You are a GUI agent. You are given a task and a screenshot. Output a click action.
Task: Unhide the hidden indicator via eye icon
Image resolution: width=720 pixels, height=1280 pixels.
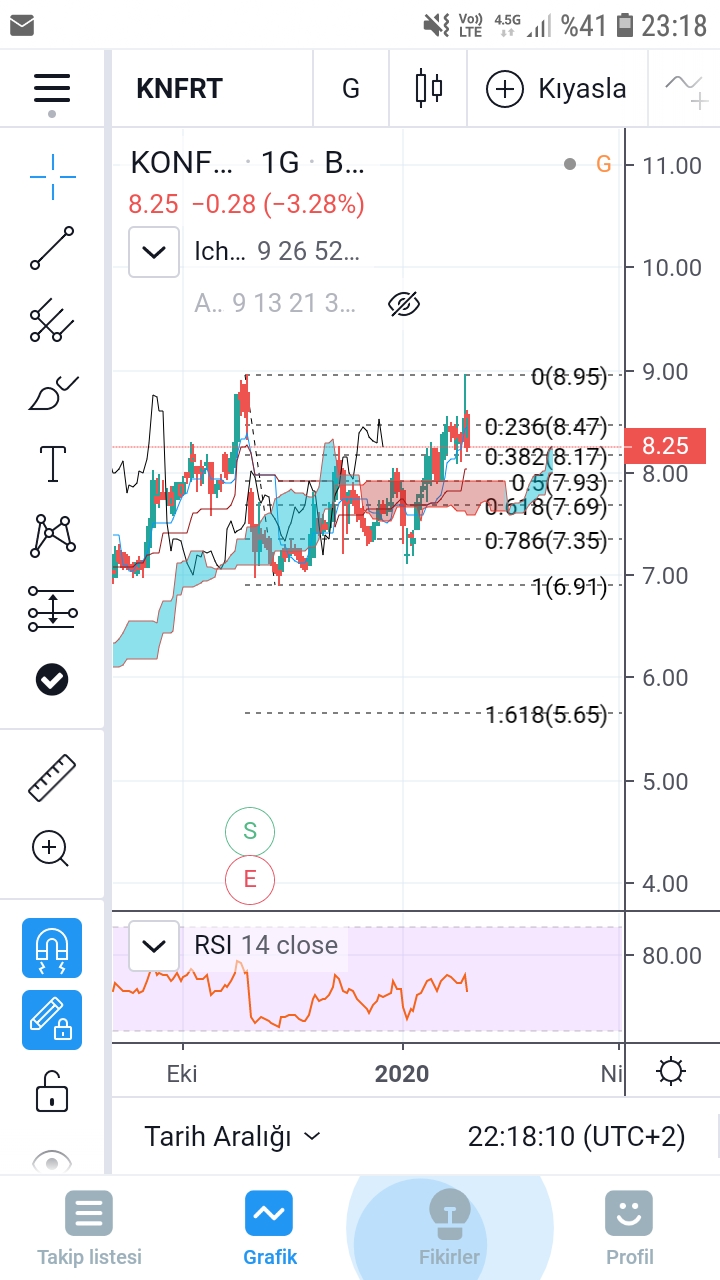coord(403,304)
